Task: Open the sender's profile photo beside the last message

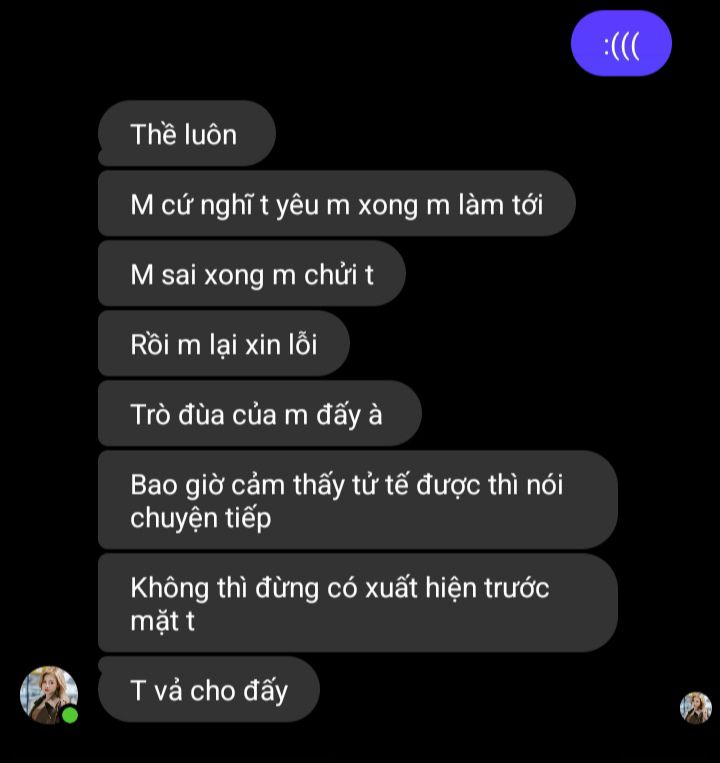Action: tap(49, 694)
